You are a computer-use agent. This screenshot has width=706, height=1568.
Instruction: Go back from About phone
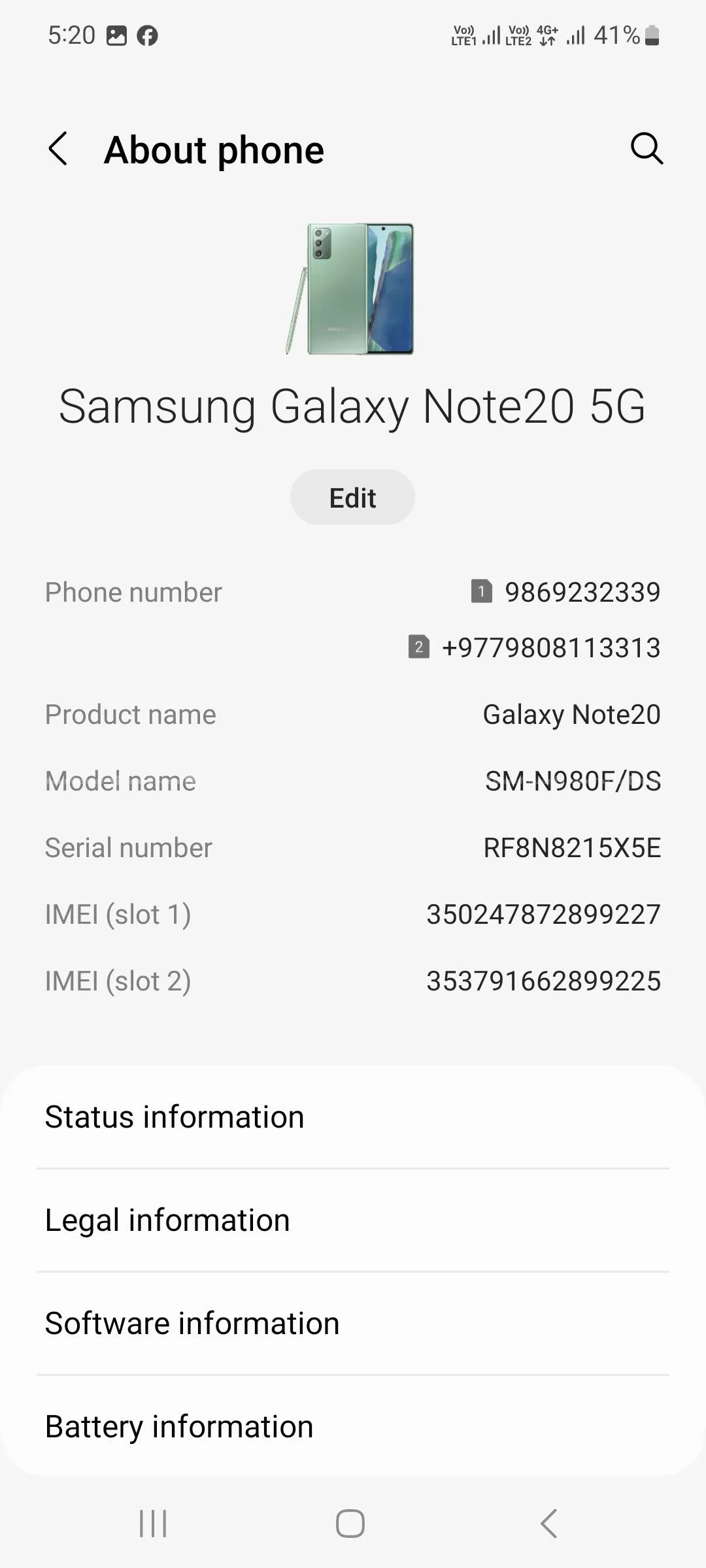coord(58,149)
